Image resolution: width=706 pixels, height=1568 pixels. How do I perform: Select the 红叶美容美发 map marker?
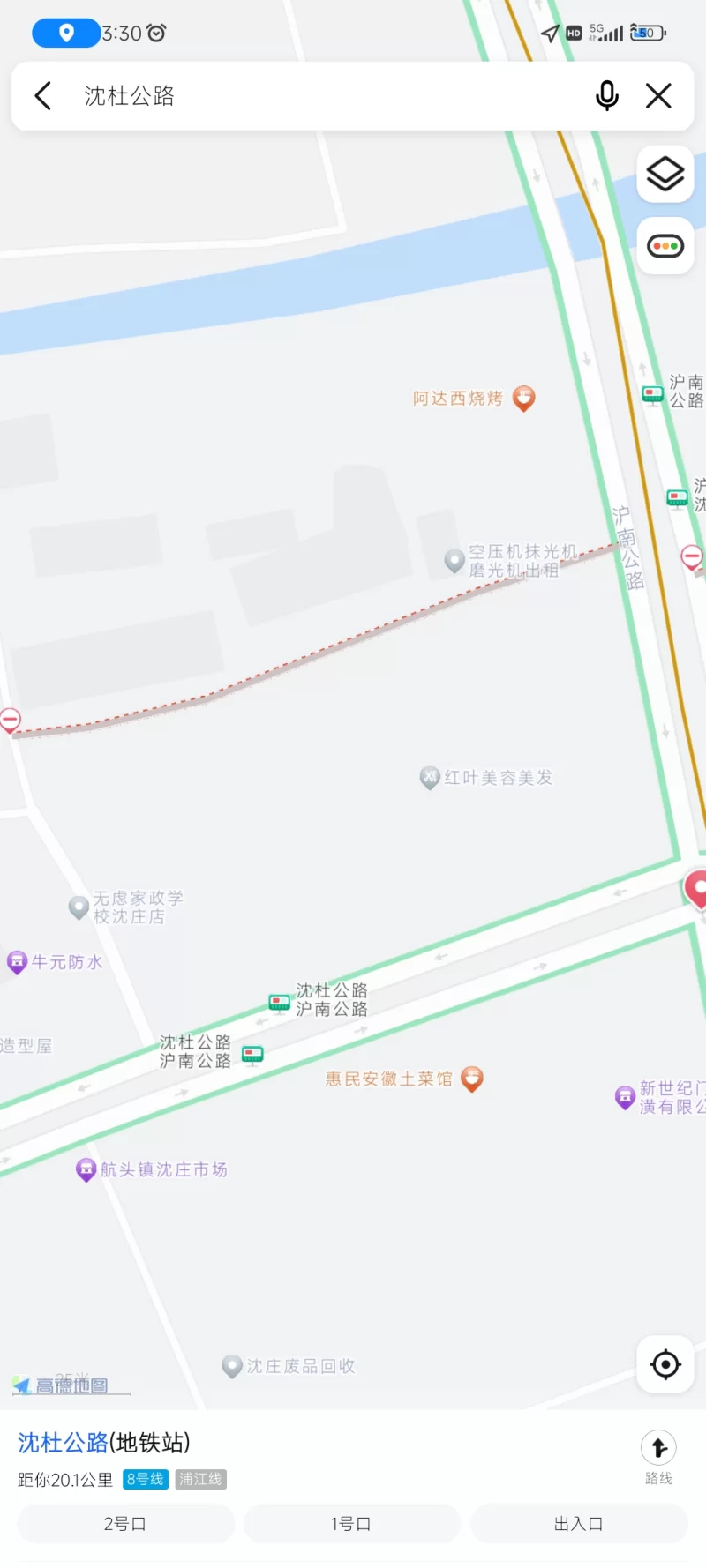pos(430,777)
